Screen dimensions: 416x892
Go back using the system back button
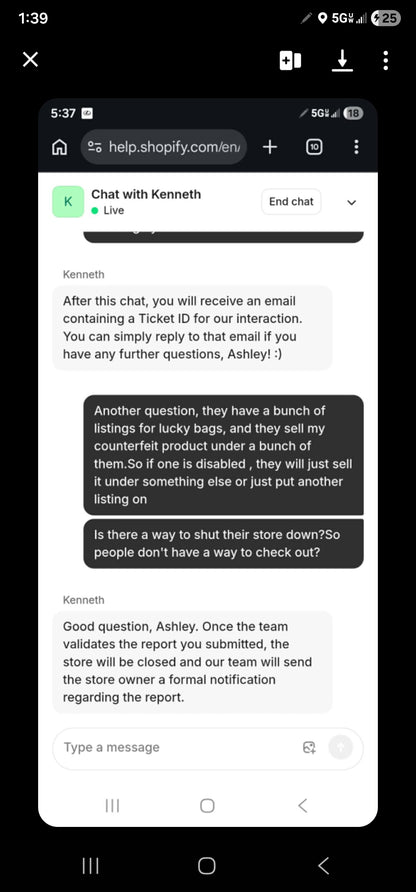pos(323,865)
